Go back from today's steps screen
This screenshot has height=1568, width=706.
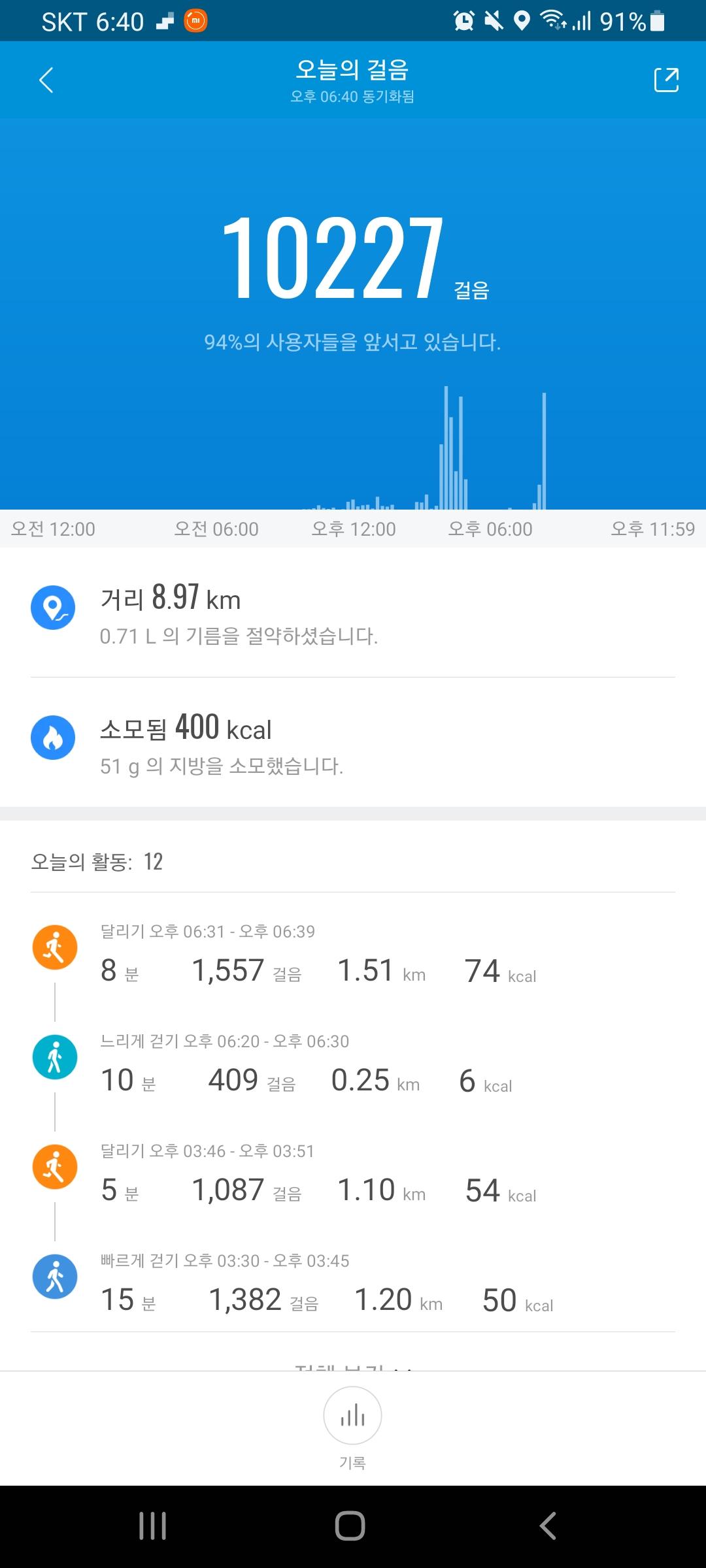pos(46,80)
